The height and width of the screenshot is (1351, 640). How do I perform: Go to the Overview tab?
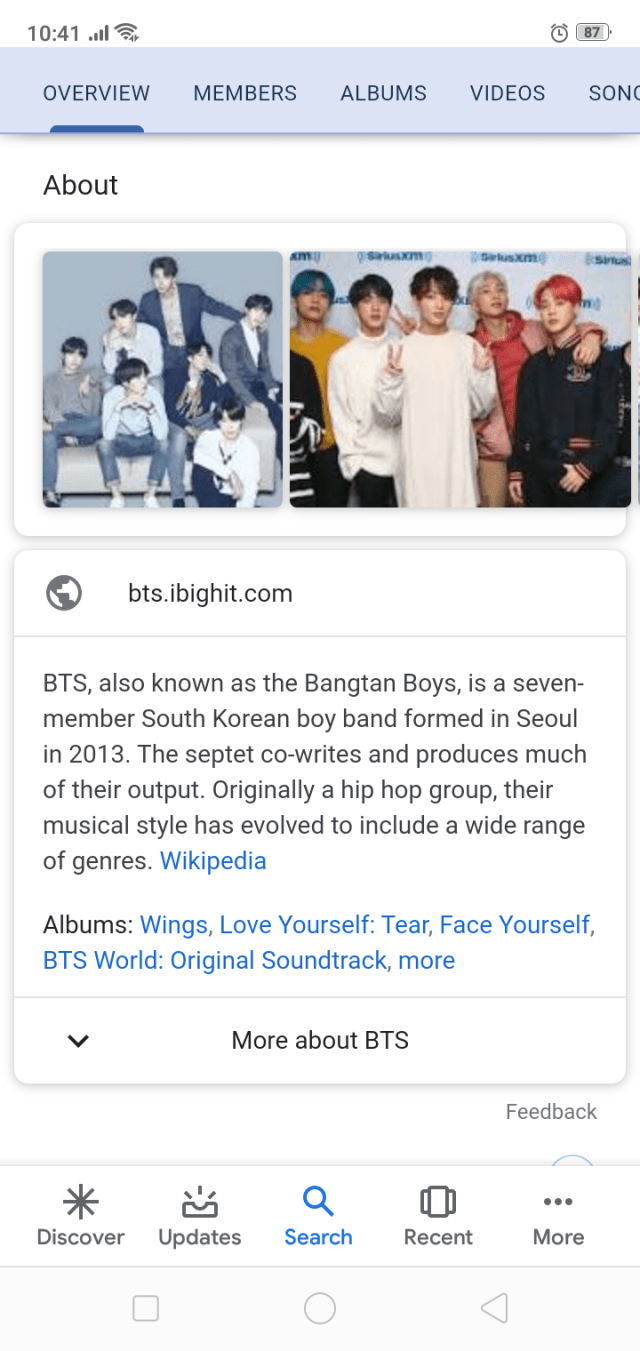96,93
